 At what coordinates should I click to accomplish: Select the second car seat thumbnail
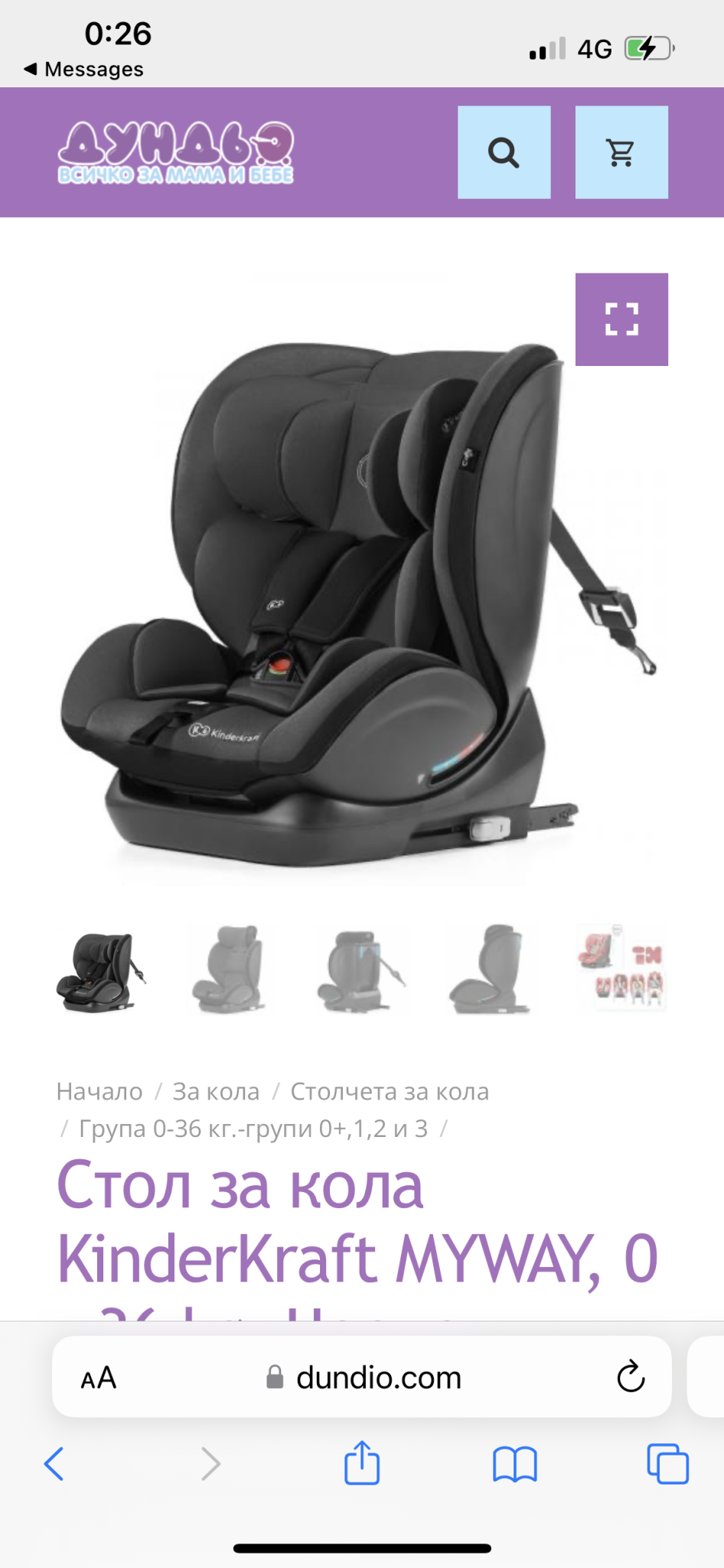[x=228, y=969]
